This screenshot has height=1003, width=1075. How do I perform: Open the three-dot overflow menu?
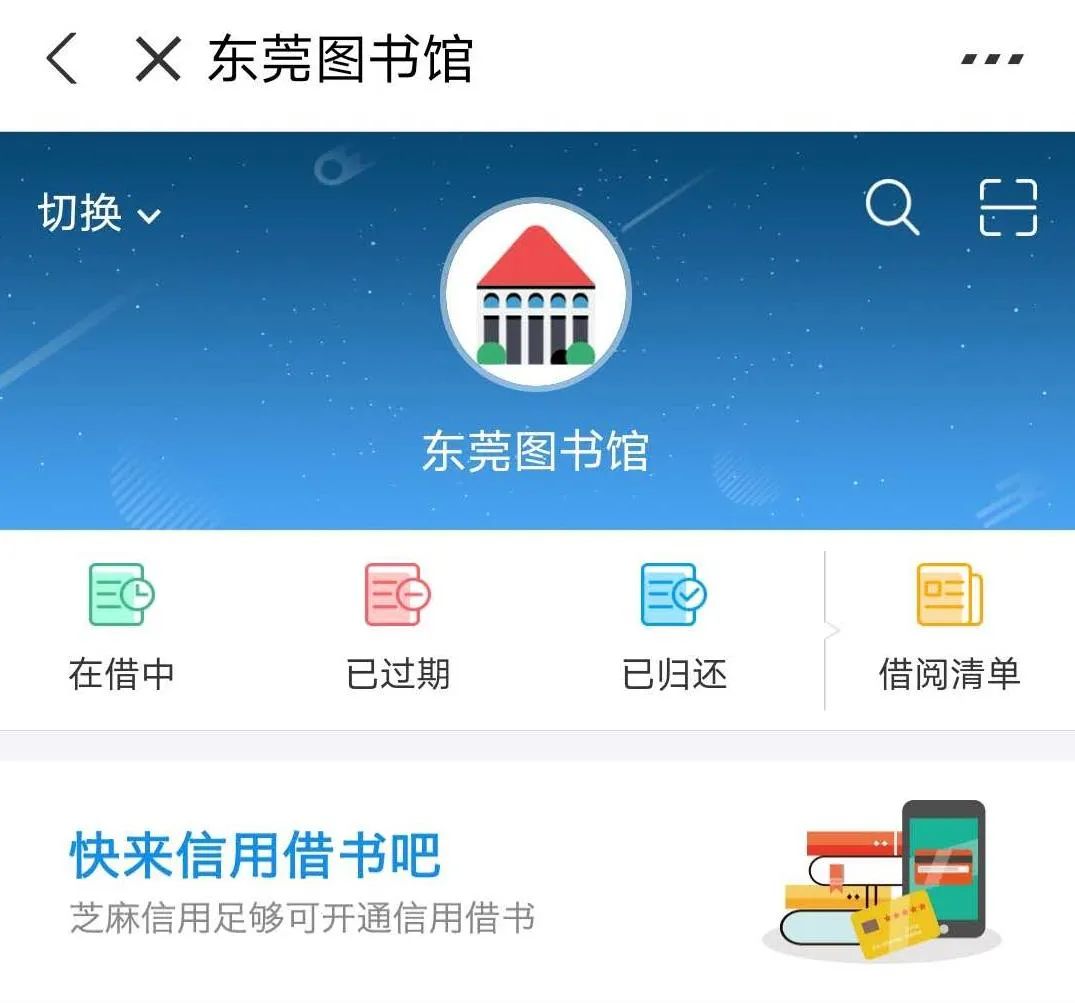point(992,59)
